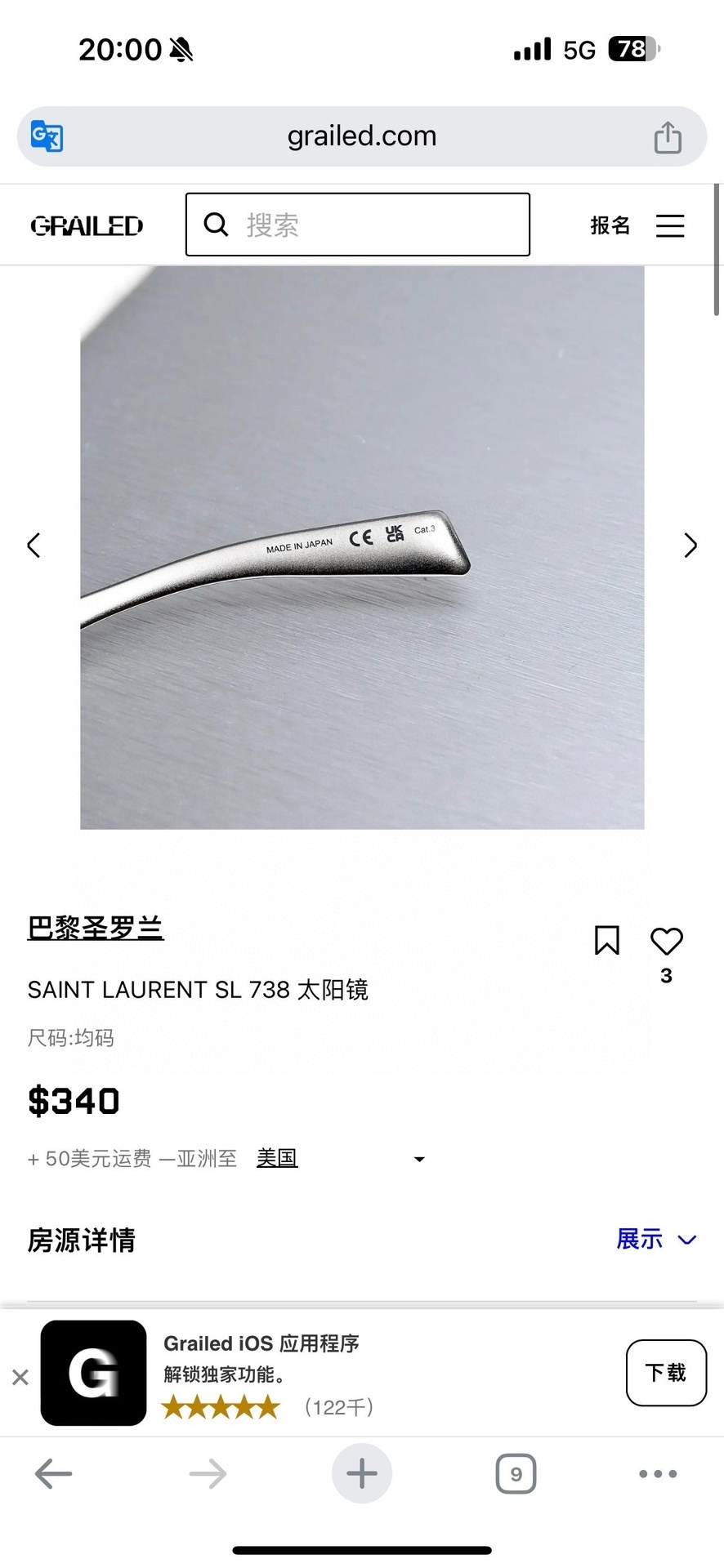Tap the grailed.com address bar
The height and width of the screenshot is (1568, 724).
click(x=361, y=136)
